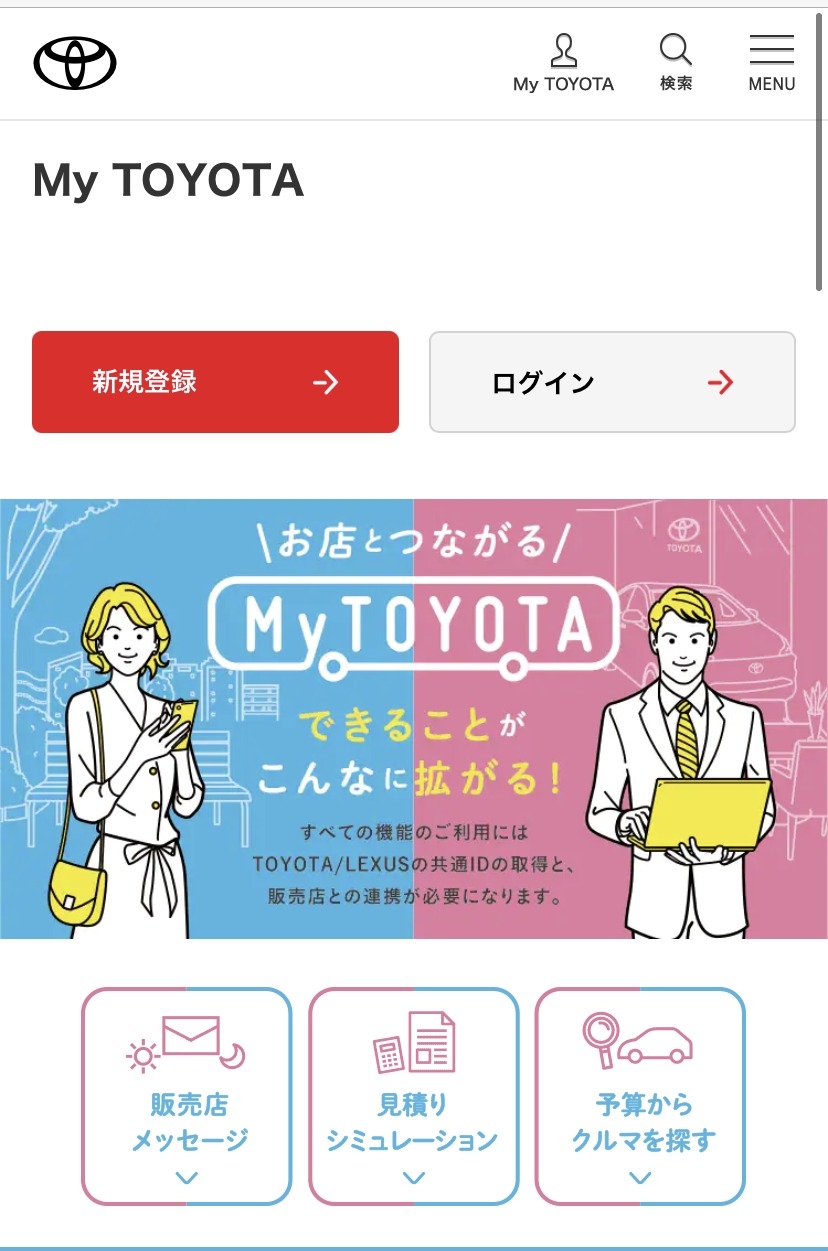
Task: Open the hamburger MENU
Action: tap(771, 63)
